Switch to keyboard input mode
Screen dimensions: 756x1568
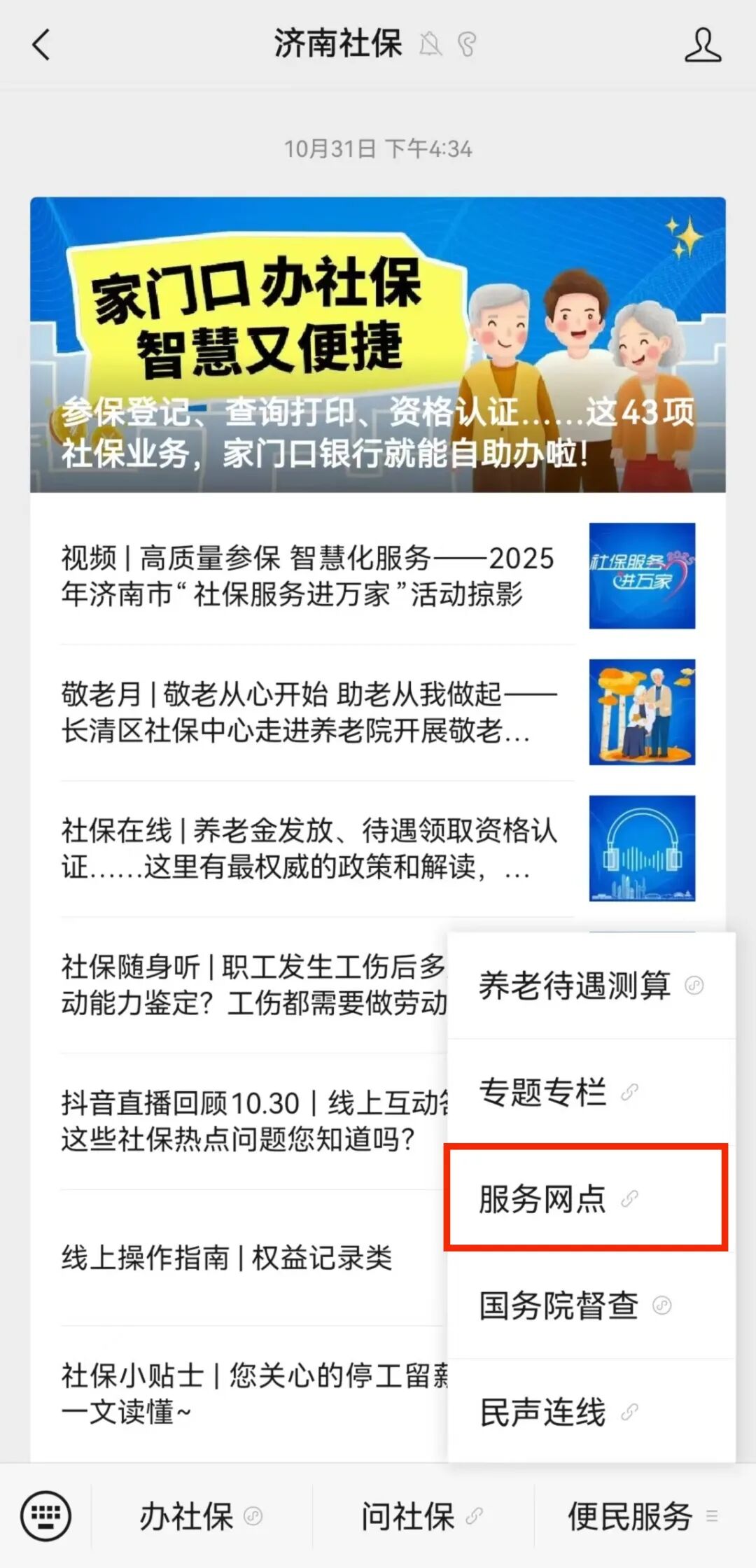click(45, 1516)
